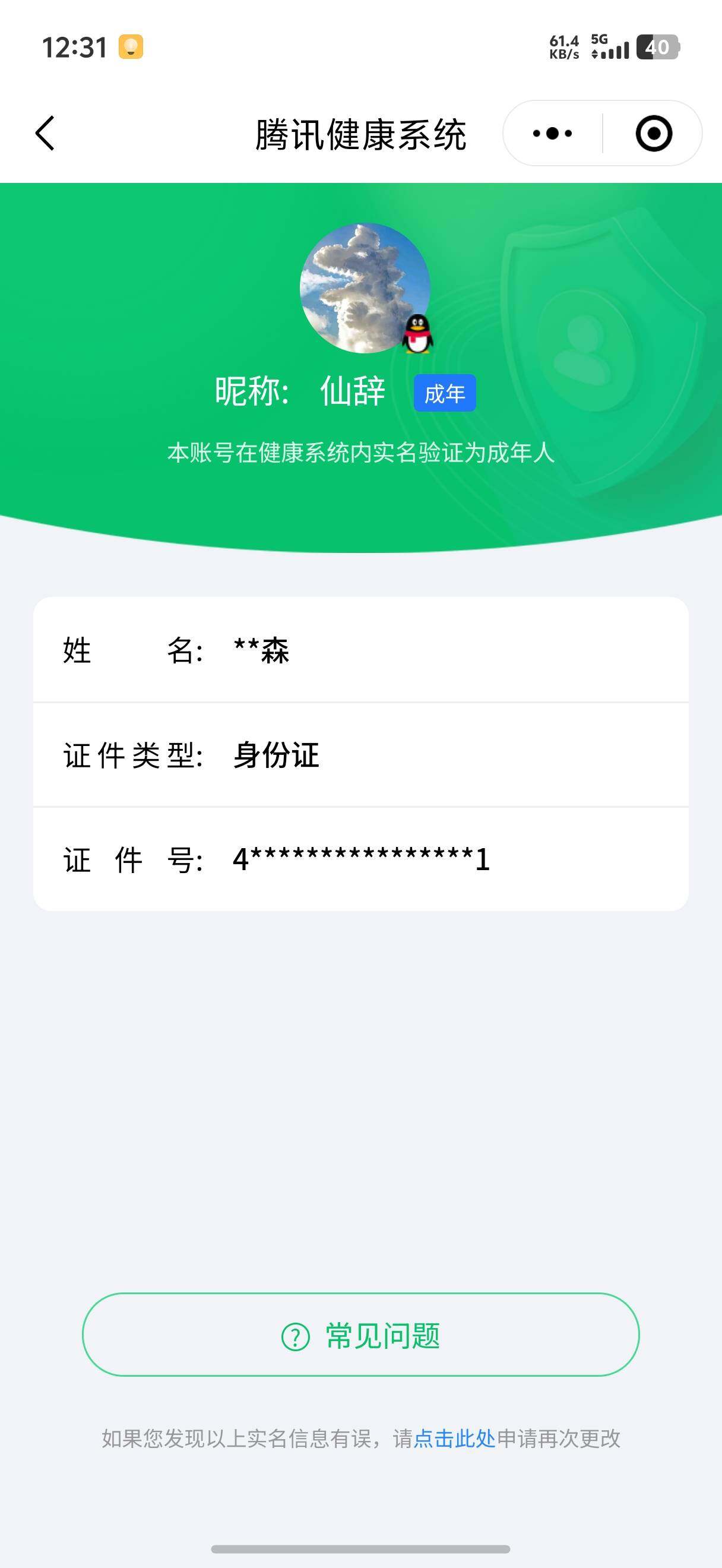Image resolution: width=722 pixels, height=1568 pixels.
Task: Tap the yellow bulb icon in status bar
Action: (130, 48)
